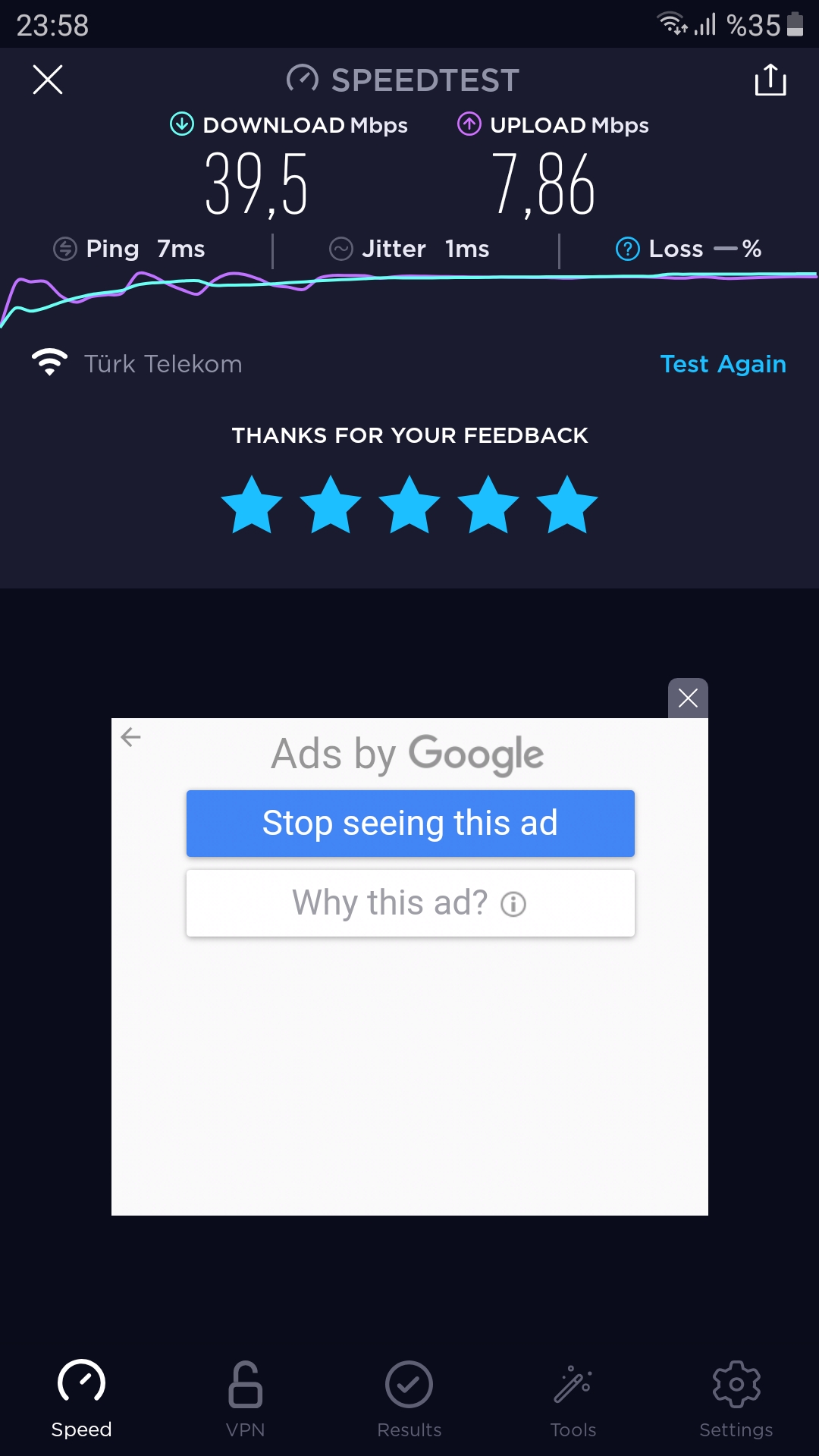819x1456 pixels.
Task: Open Why this ad? info
Action: pos(410,903)
